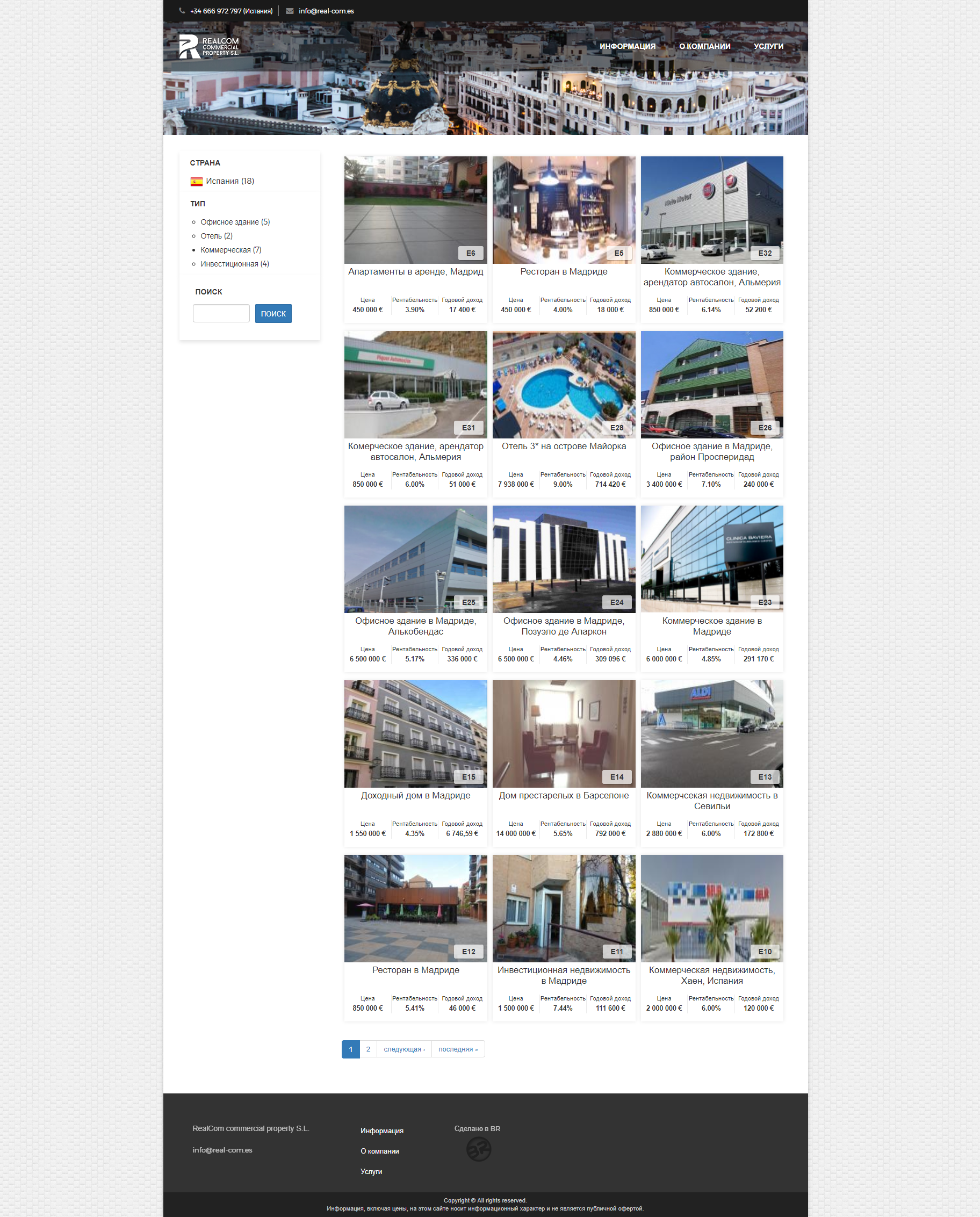The image size is (980, 1217).
Task: Select the country filter Испания (18)
Action: coord(229,181)
